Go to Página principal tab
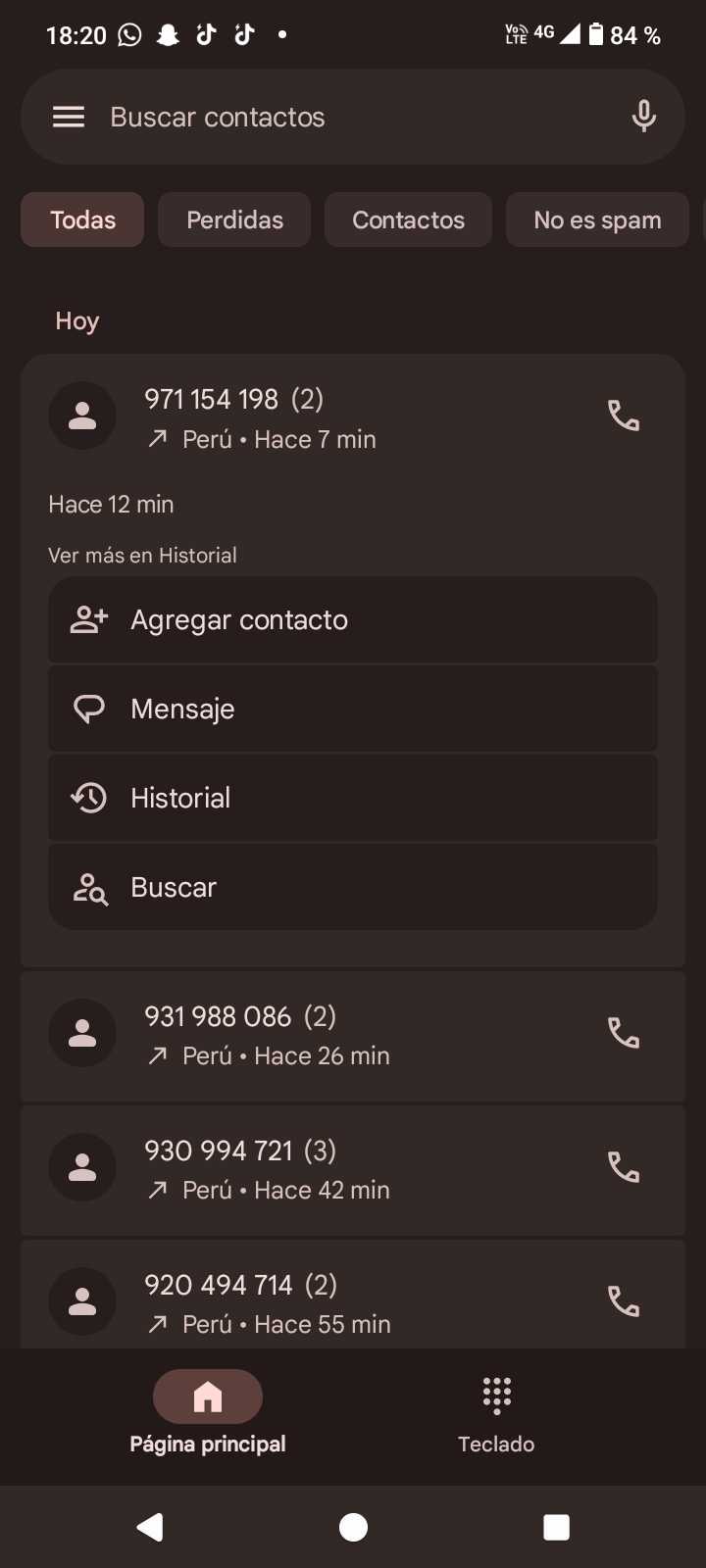 (x=208, y=1415)
